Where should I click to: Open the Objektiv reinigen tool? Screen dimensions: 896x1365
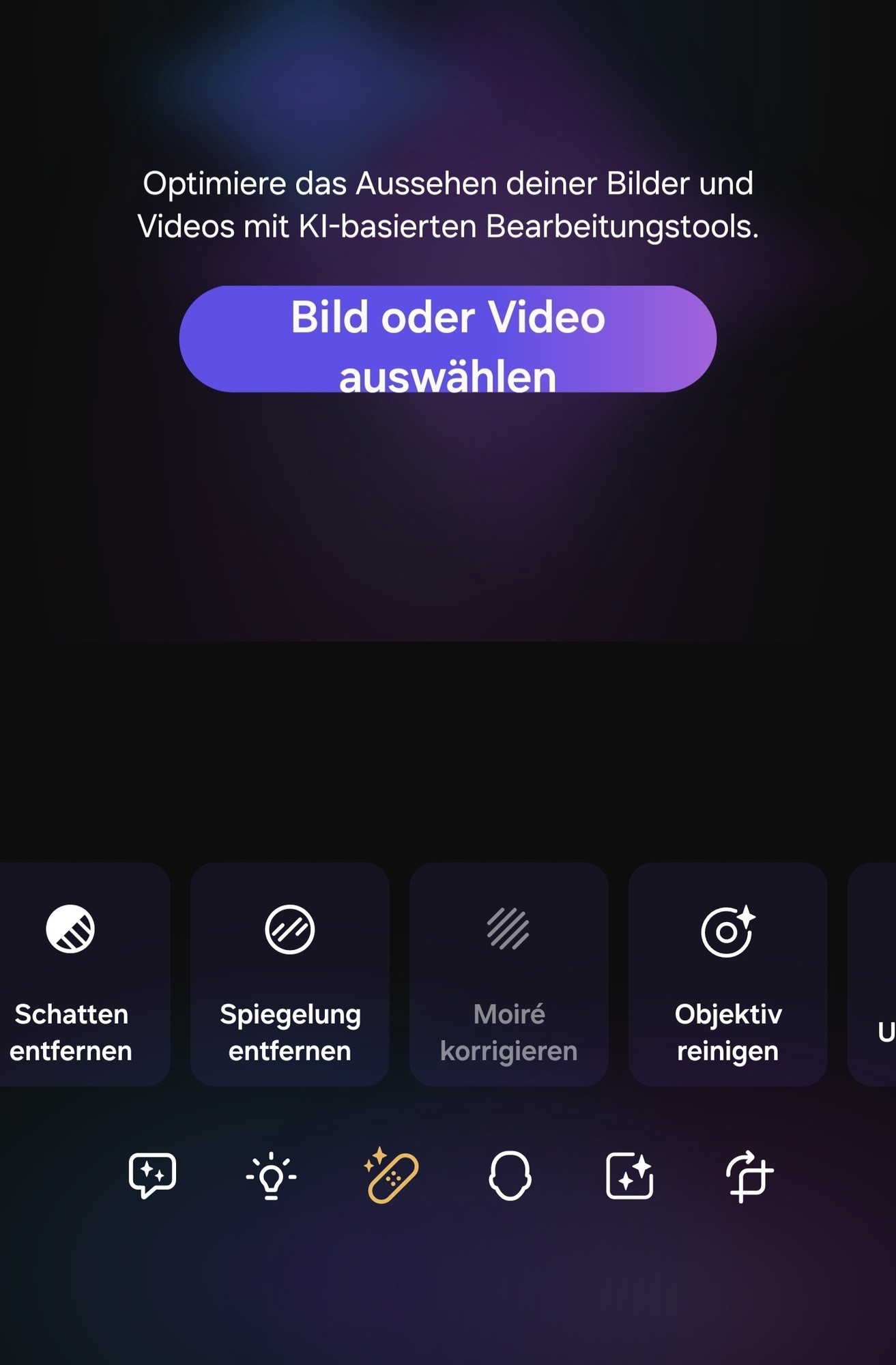tap(727, 974)
